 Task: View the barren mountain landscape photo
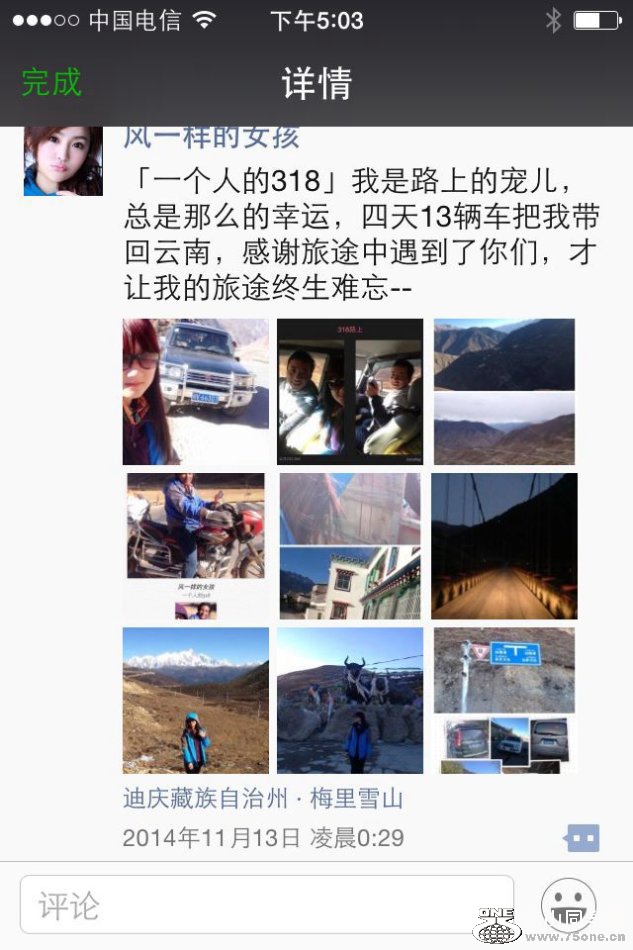(x=504, y=391)
